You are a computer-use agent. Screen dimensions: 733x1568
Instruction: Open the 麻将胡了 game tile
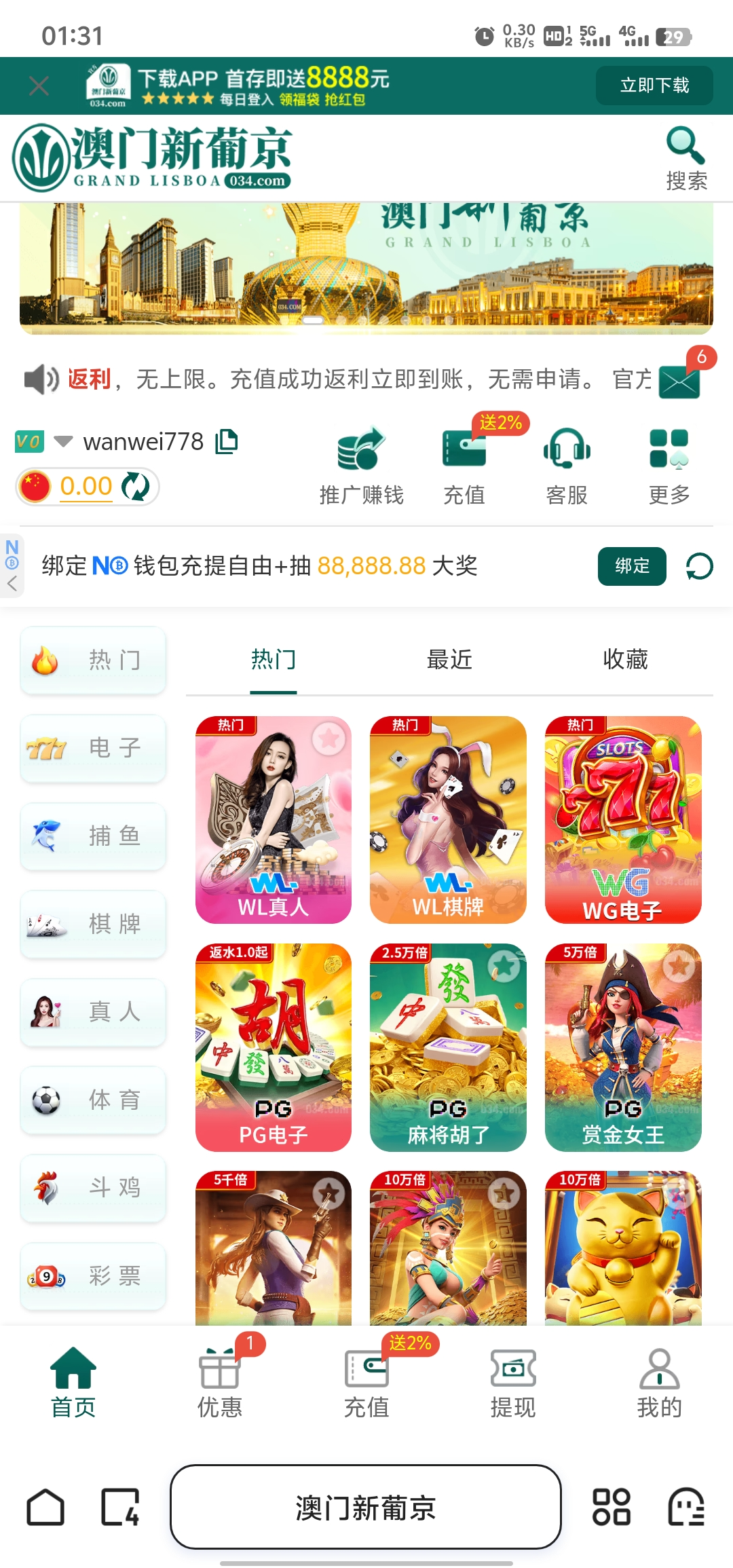448,1047
